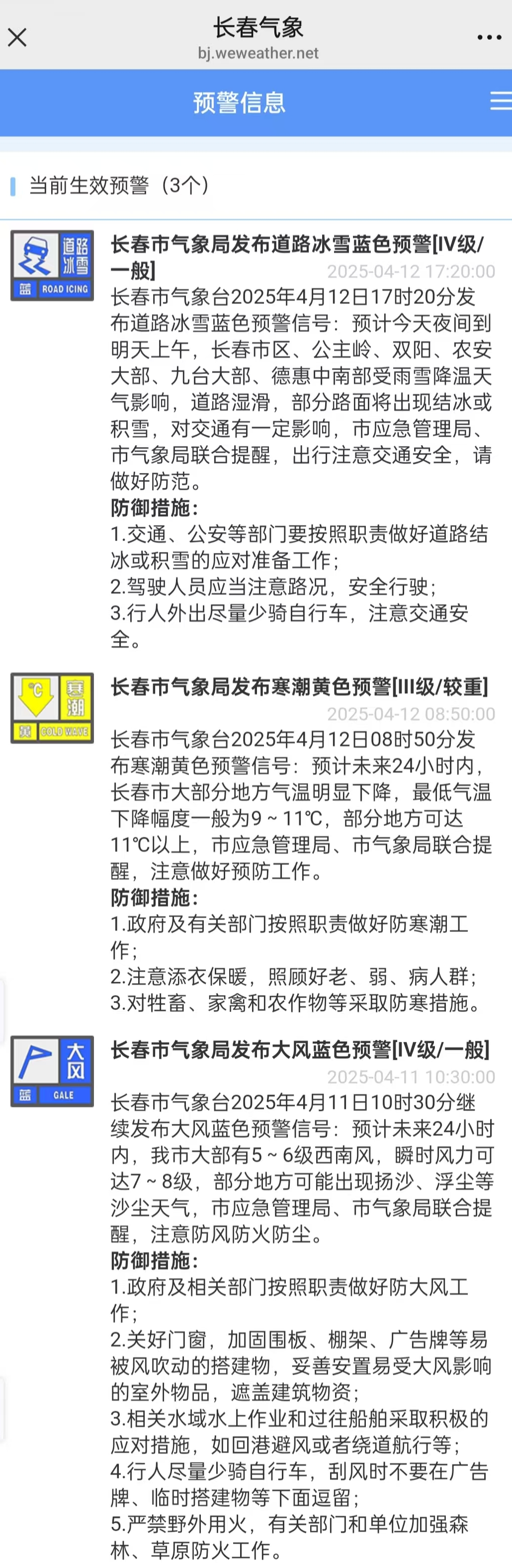The image size is (512, 1568).
Task: Close the 长春气象 web page
Action: (17, 38)
